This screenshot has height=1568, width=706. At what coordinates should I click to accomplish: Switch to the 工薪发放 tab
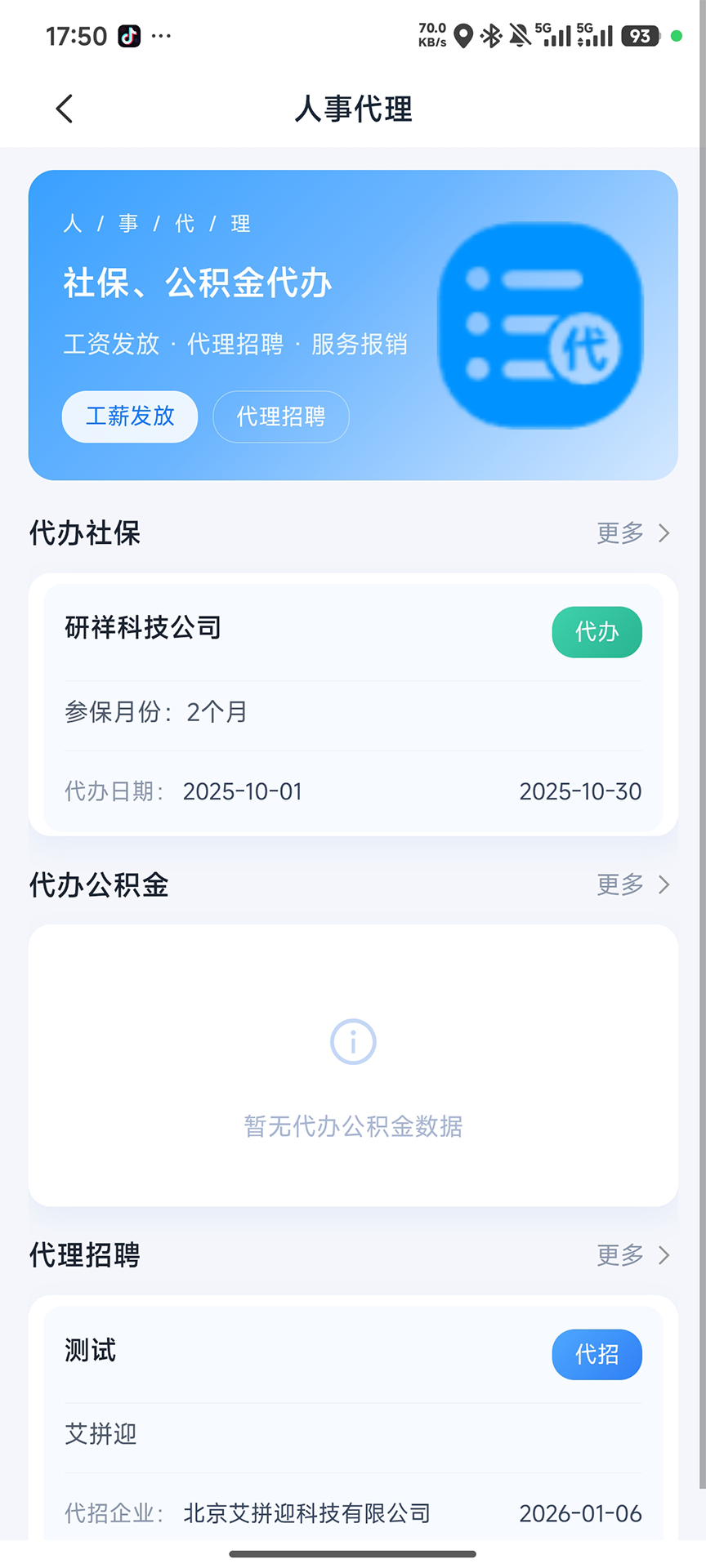[129, 416]
